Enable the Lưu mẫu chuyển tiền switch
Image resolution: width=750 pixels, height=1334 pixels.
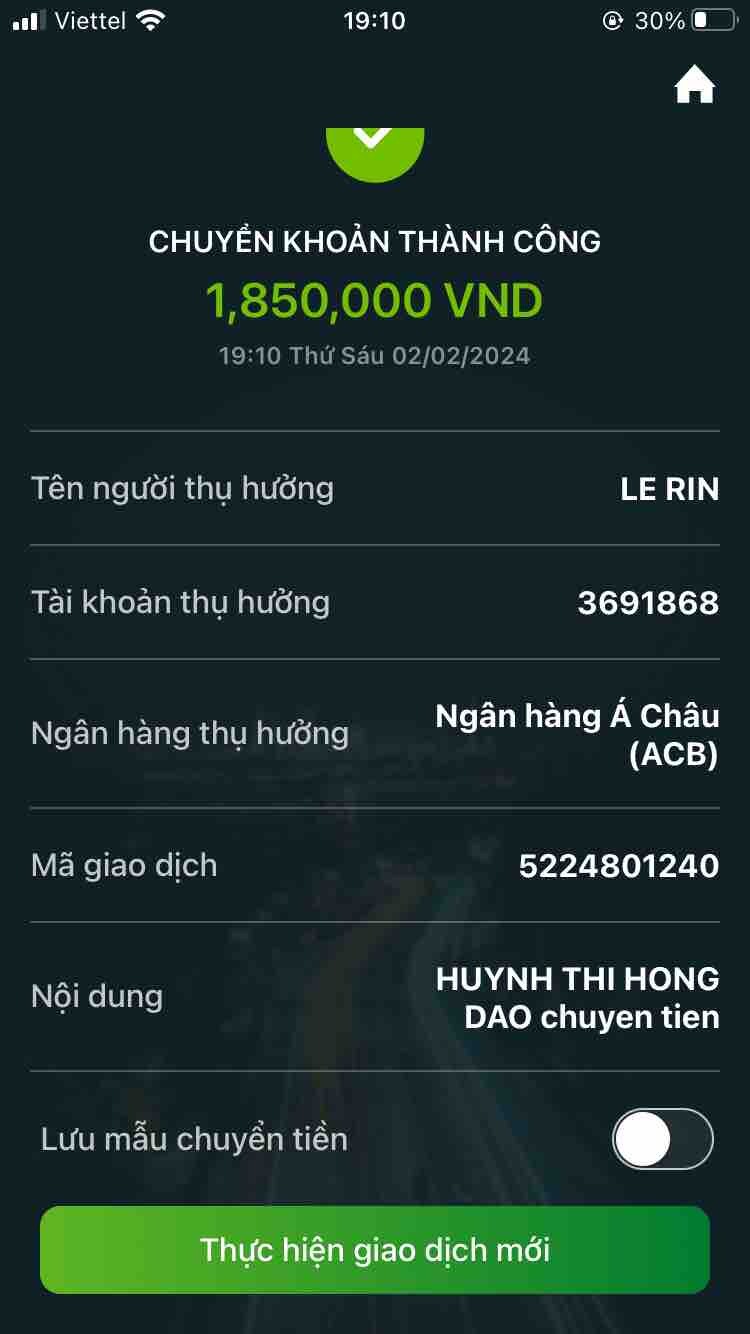click(662, 1139)
